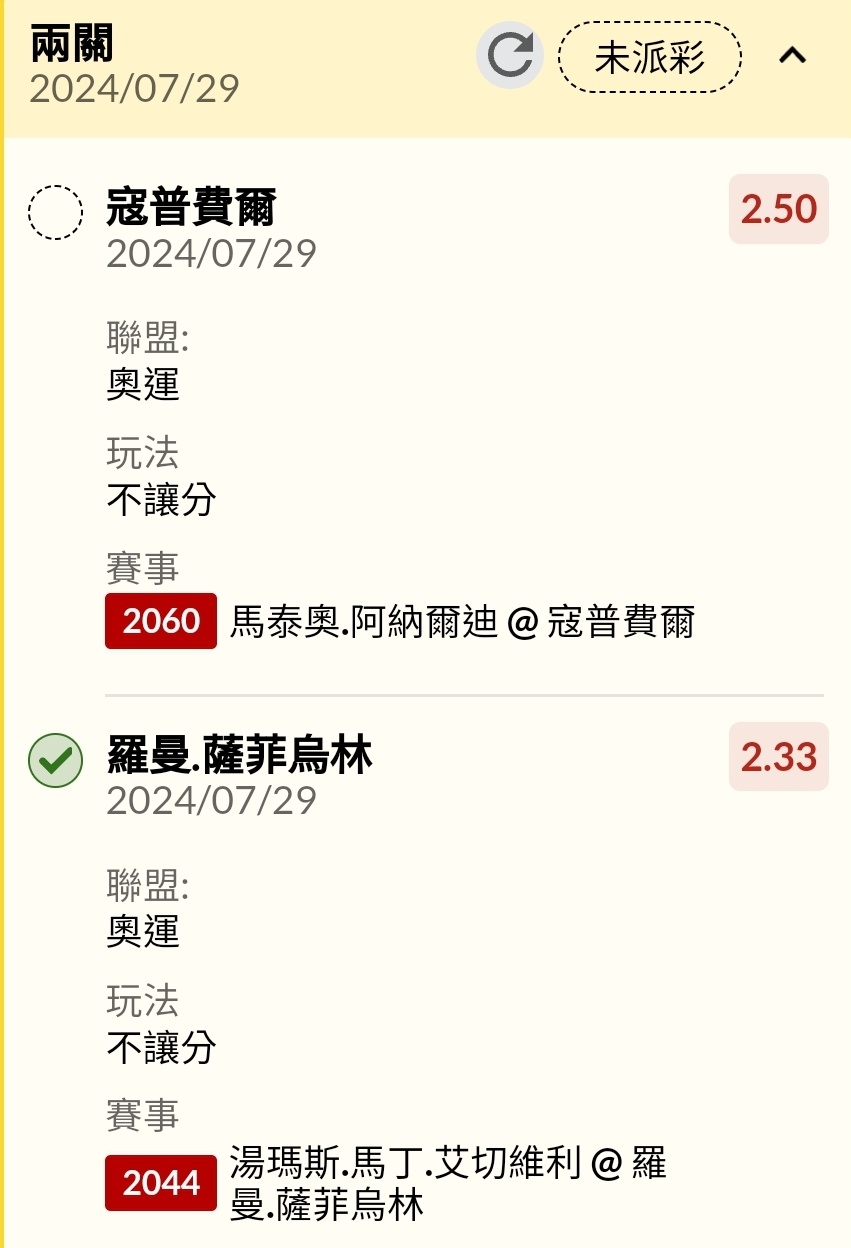The width and height of the screenshot is (851, 1248).
Task: Tap the 未派彩 status chip
Action: click(x=650, y=57)
